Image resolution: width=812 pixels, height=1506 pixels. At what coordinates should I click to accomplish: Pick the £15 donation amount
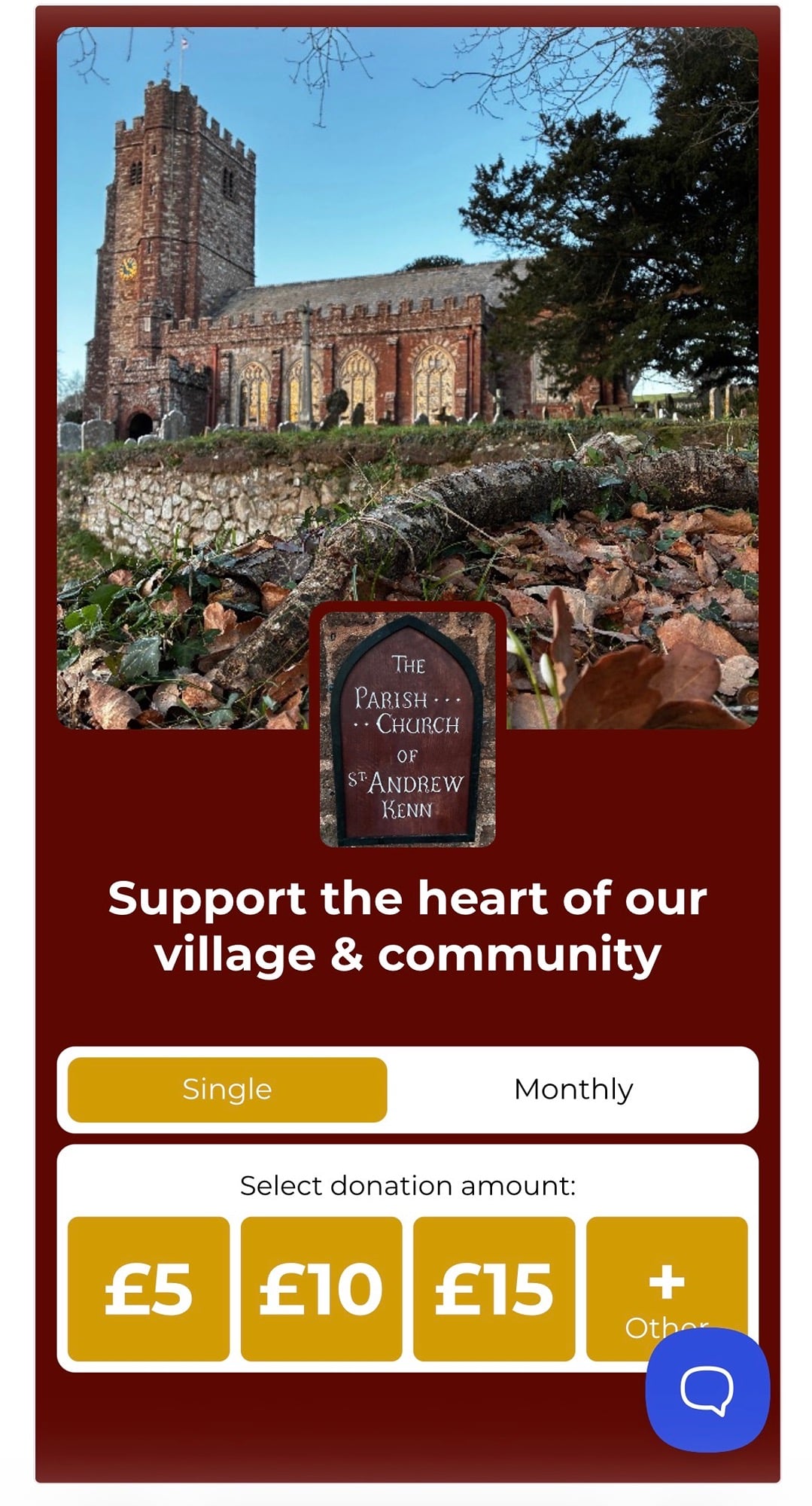tap(494, 1289)
